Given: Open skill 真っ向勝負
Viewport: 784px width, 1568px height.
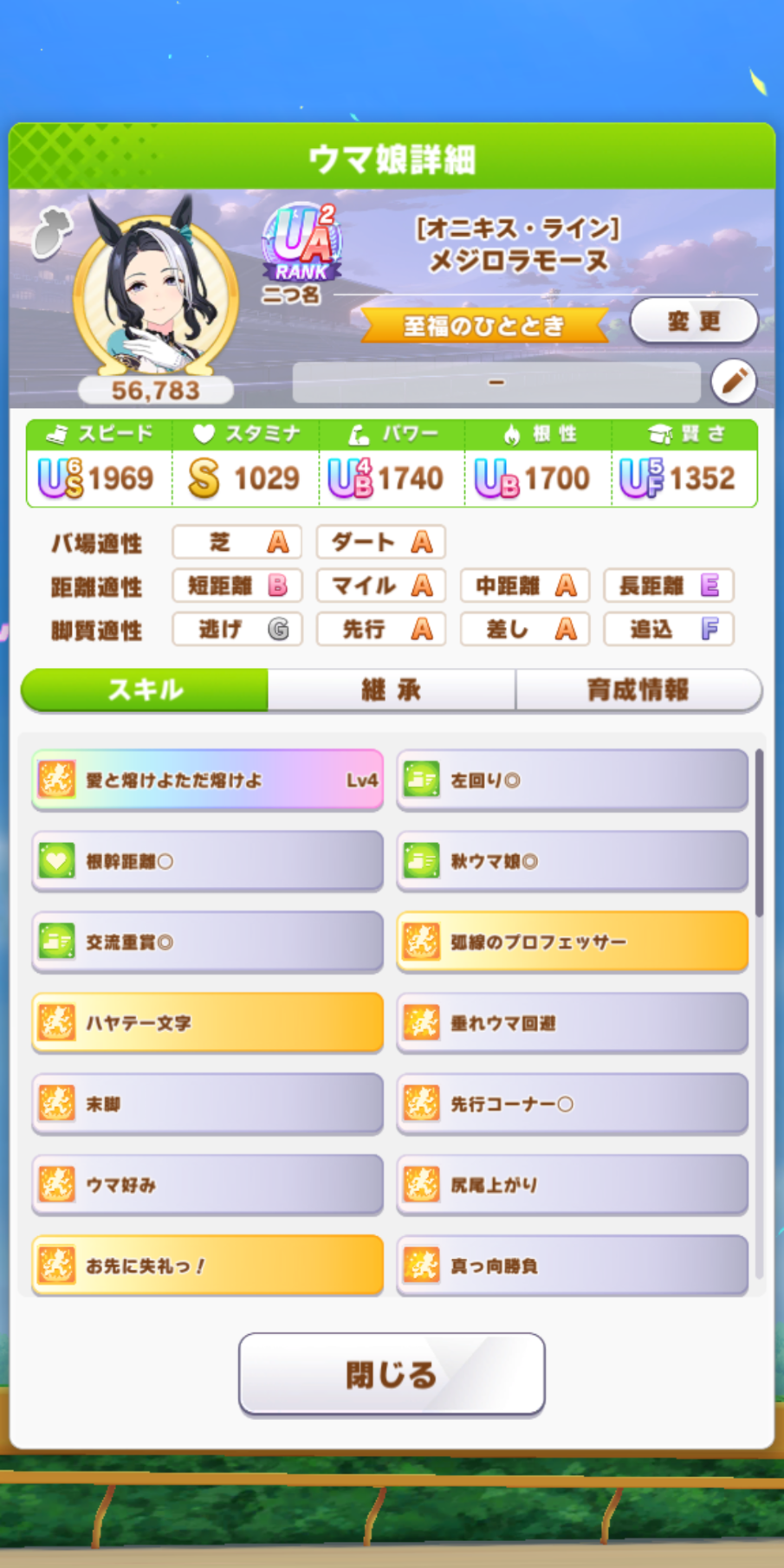Looking at the screenshot, I should [x=572, y=1266].
